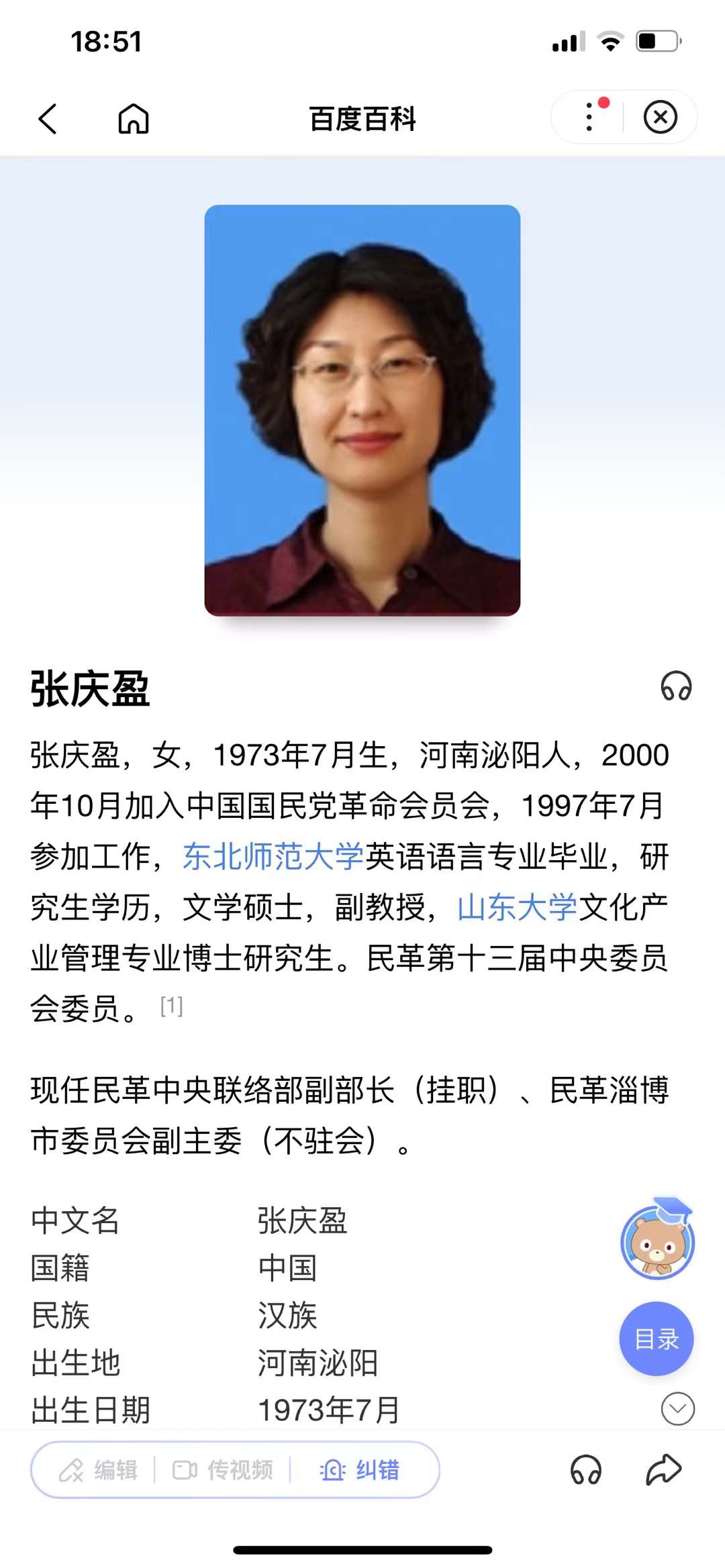Open the 山东大学 link

pos(517,907)
